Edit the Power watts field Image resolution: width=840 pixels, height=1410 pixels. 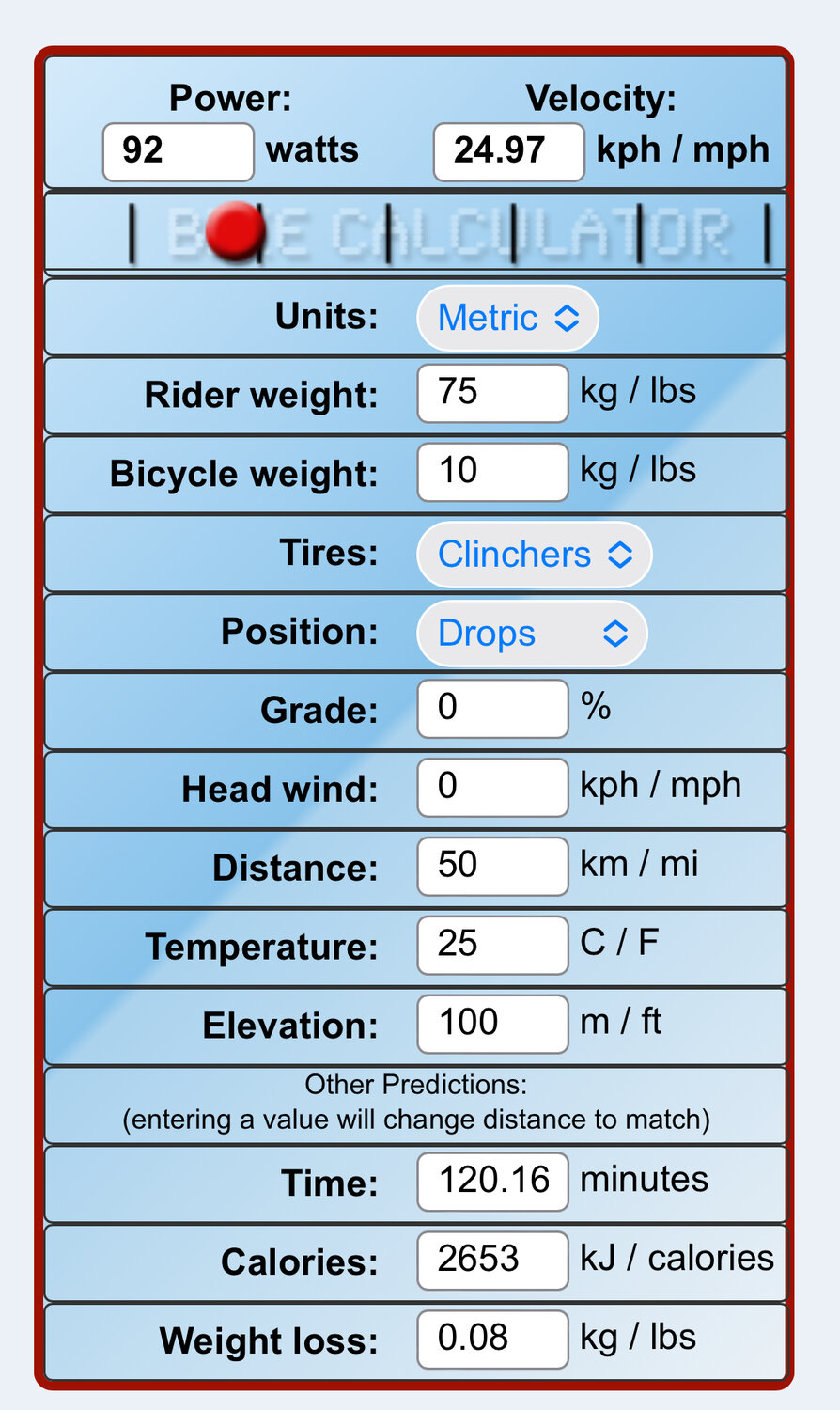178,151
